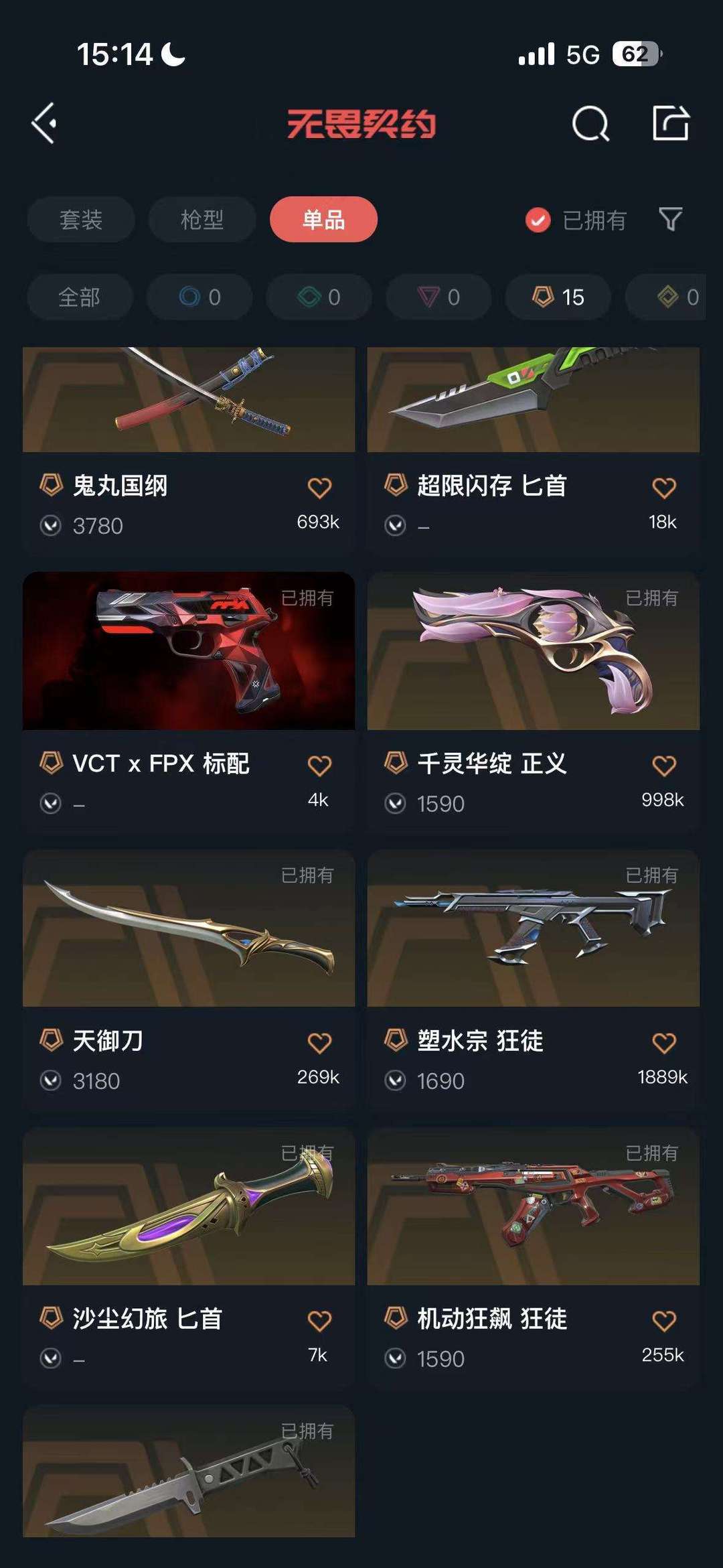This screenshot has width=723, height=1568.
Task: Tap the share icon in header
Action: point(671,123)
